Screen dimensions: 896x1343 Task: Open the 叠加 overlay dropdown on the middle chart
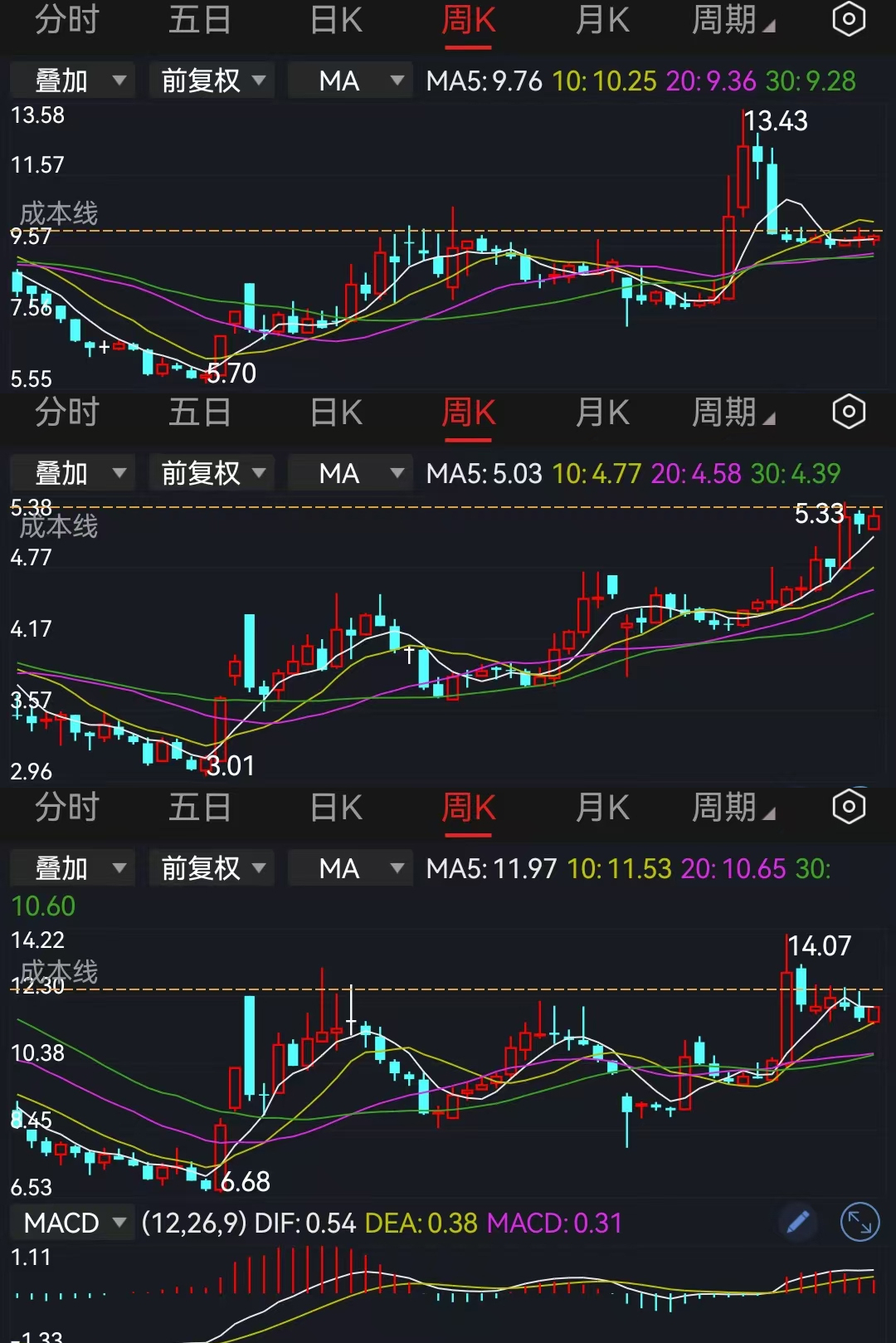(x=71, y=472)
